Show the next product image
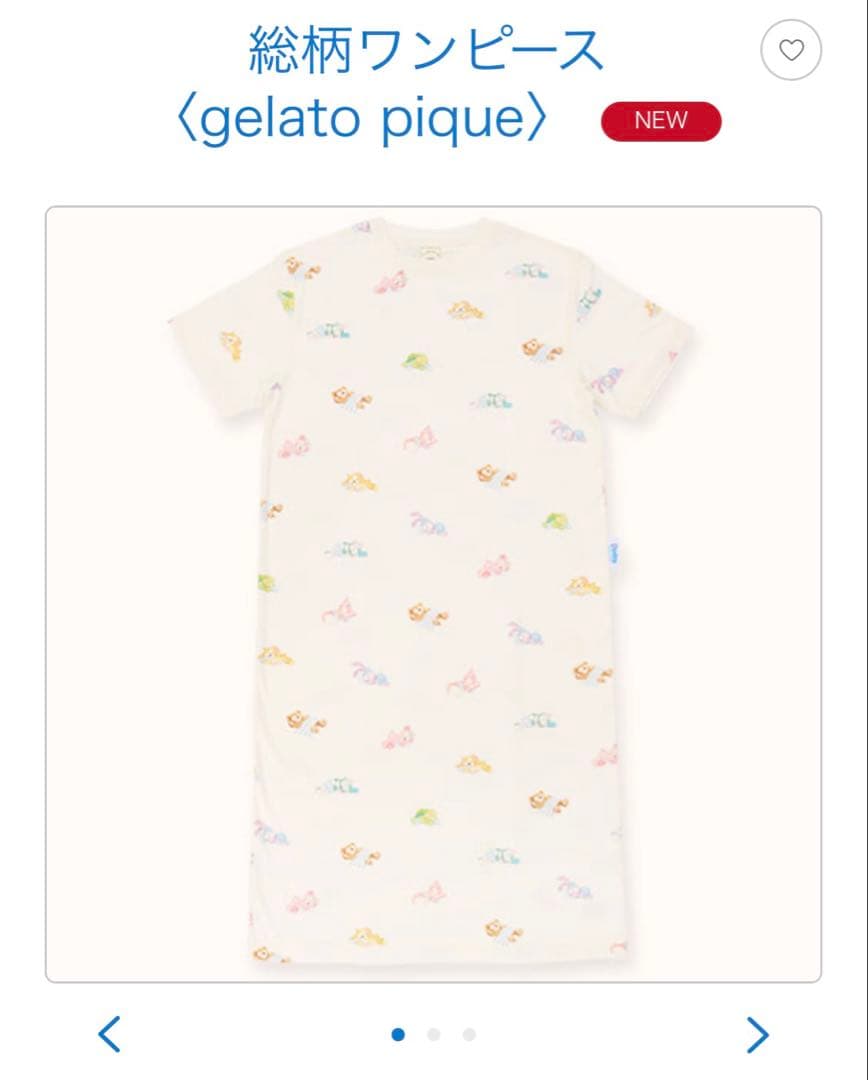Viewport: 868px width, 1080px height. pyautogui.click(x=758, y=1035)
